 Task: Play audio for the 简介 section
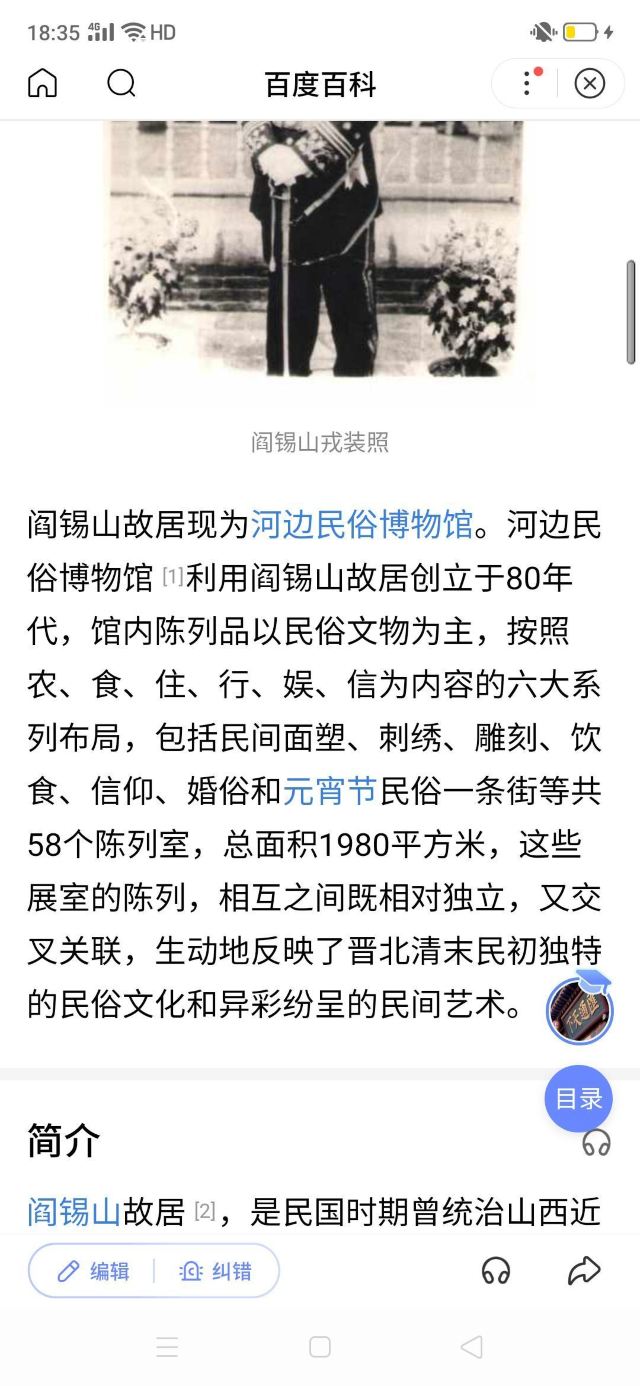[x=596, y=1142]
